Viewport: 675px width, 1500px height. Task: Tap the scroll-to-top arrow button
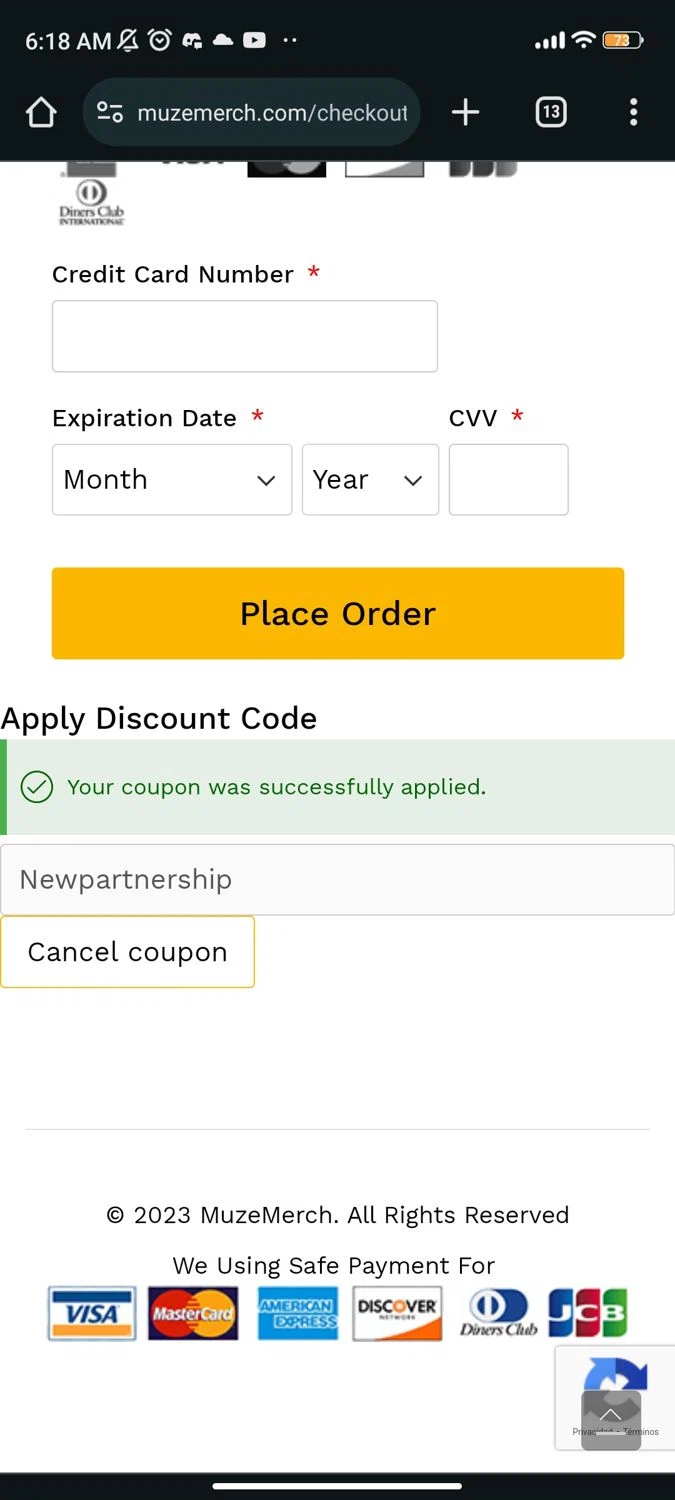(x=610, y=1418)
